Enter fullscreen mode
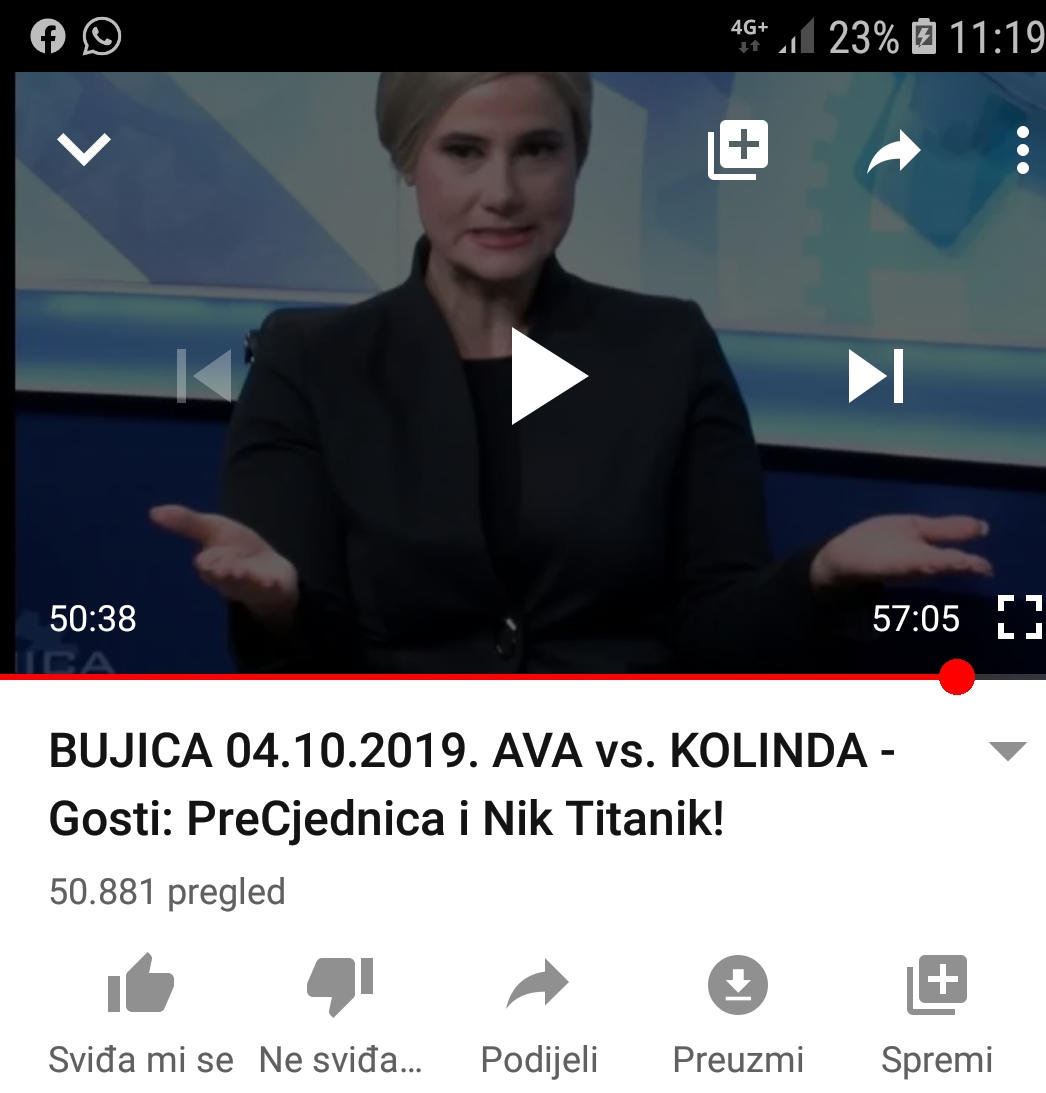 point(1020,617)
